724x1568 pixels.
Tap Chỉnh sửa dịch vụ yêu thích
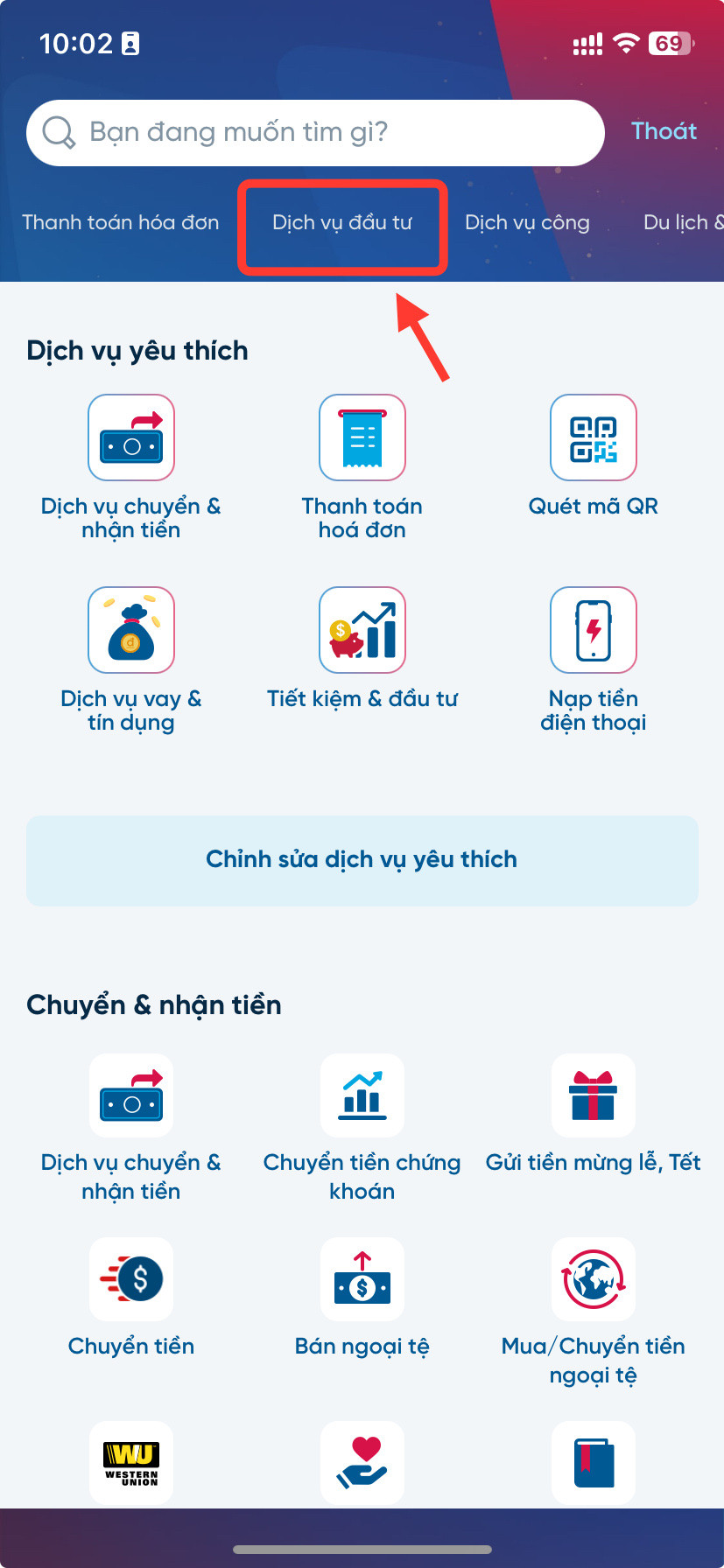pyautogui.click(x=362, y=860)
